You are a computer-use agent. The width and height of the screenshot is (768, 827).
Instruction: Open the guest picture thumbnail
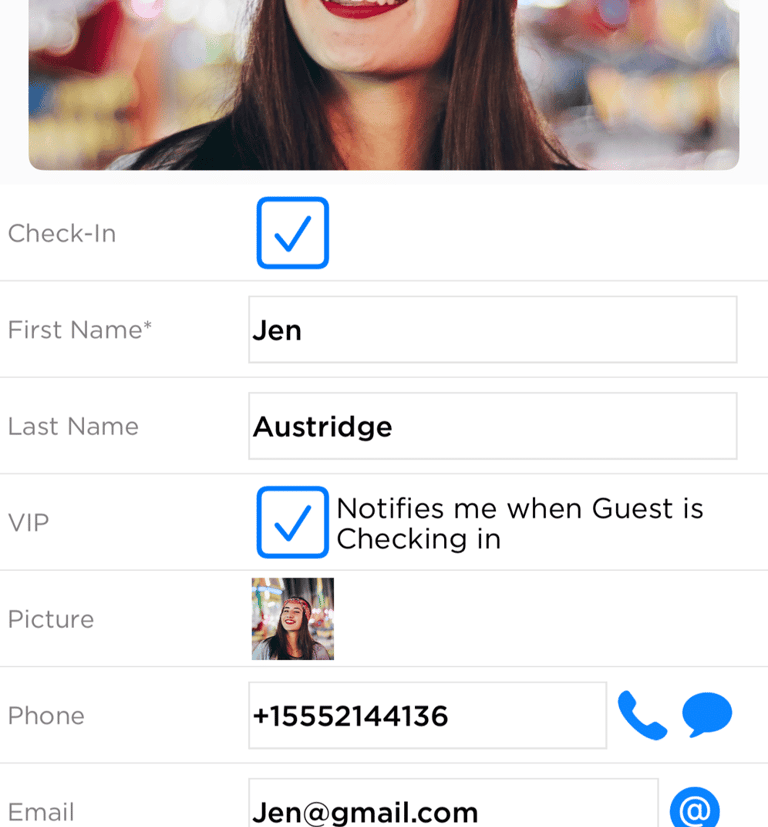click(x=292, y=619)
